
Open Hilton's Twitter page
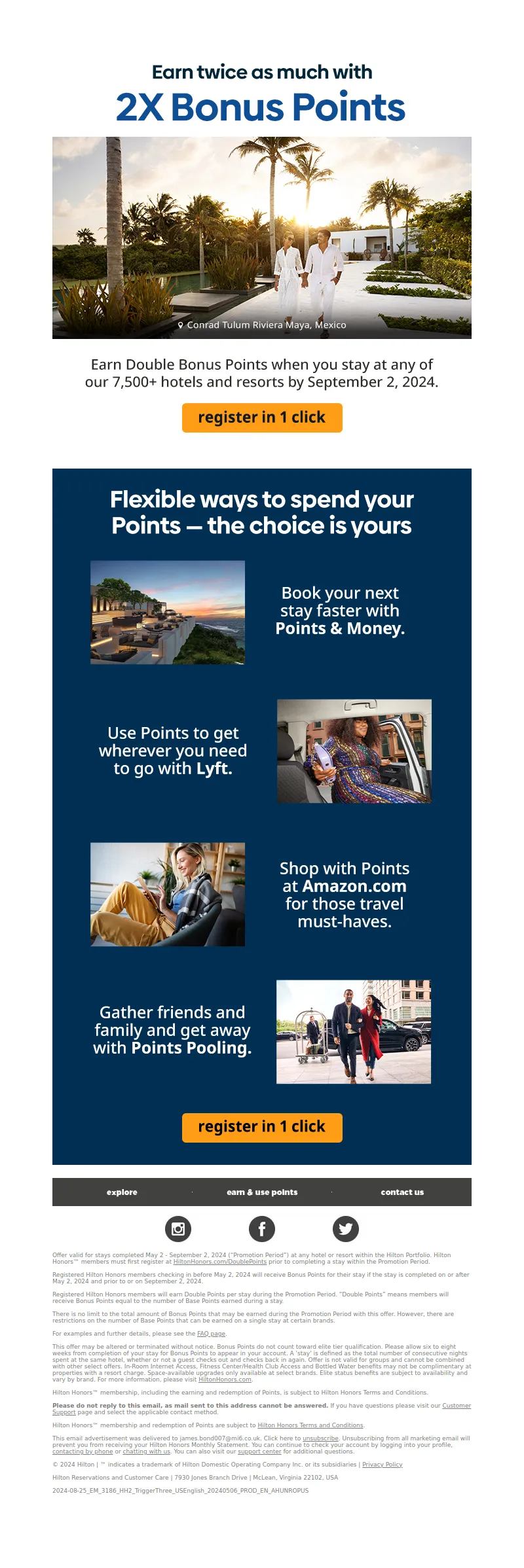[x=346, y=1228]
